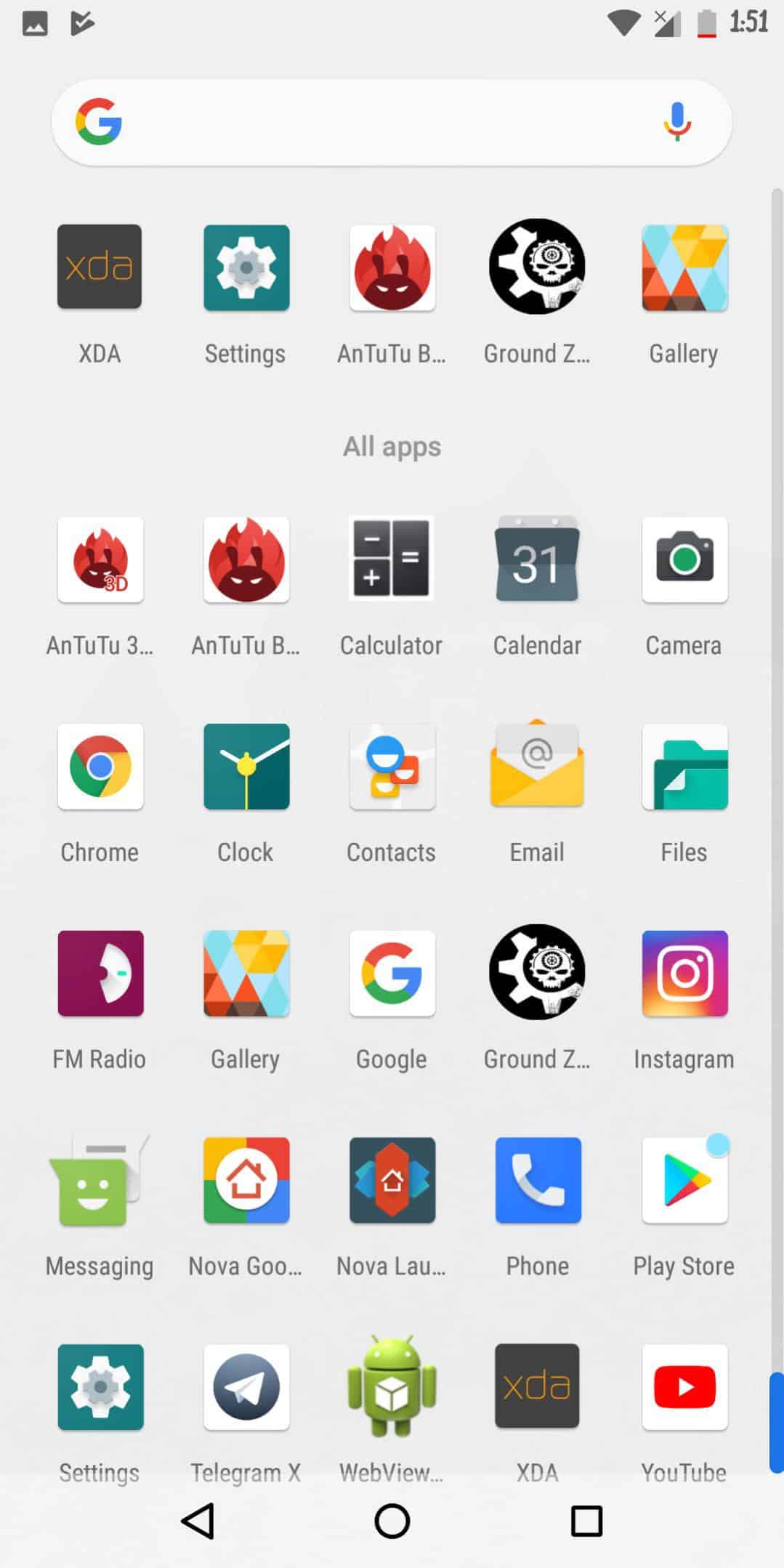Image resolution: width=784 pixels, height=1568 pixels.
Task: Go to the home screen
Action: (x=392, y=1521)
